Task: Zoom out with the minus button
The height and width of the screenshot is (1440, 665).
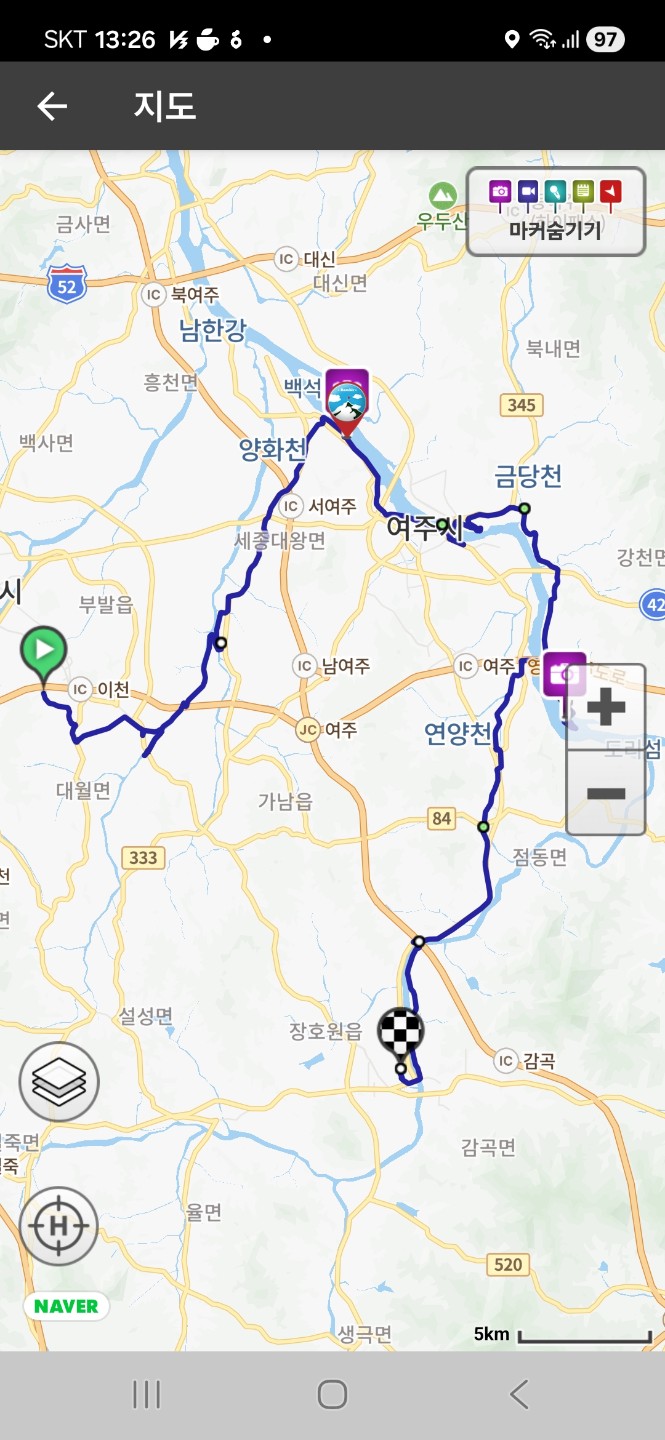Action: [x=605, y=793]
